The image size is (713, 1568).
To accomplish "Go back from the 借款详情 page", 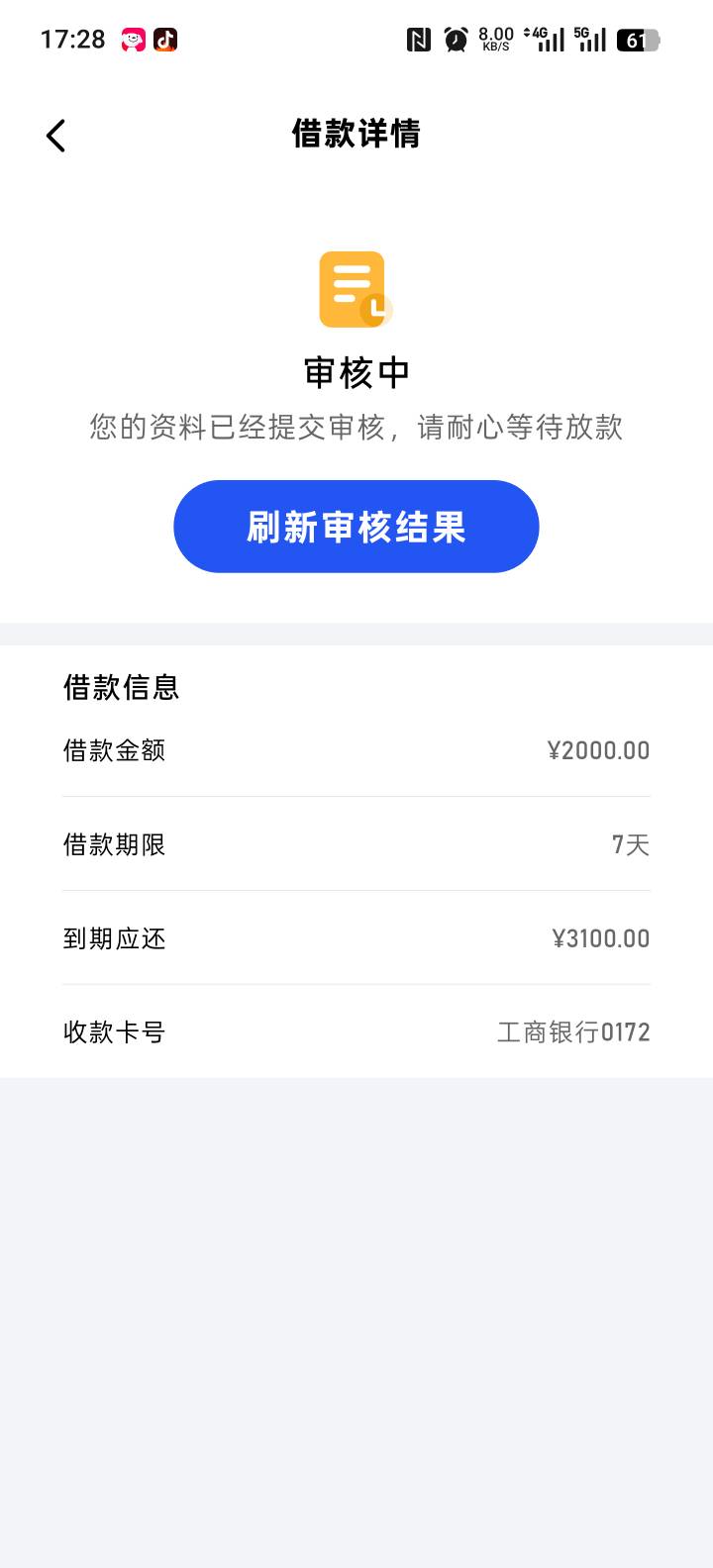I will click(x=56, y=136).
